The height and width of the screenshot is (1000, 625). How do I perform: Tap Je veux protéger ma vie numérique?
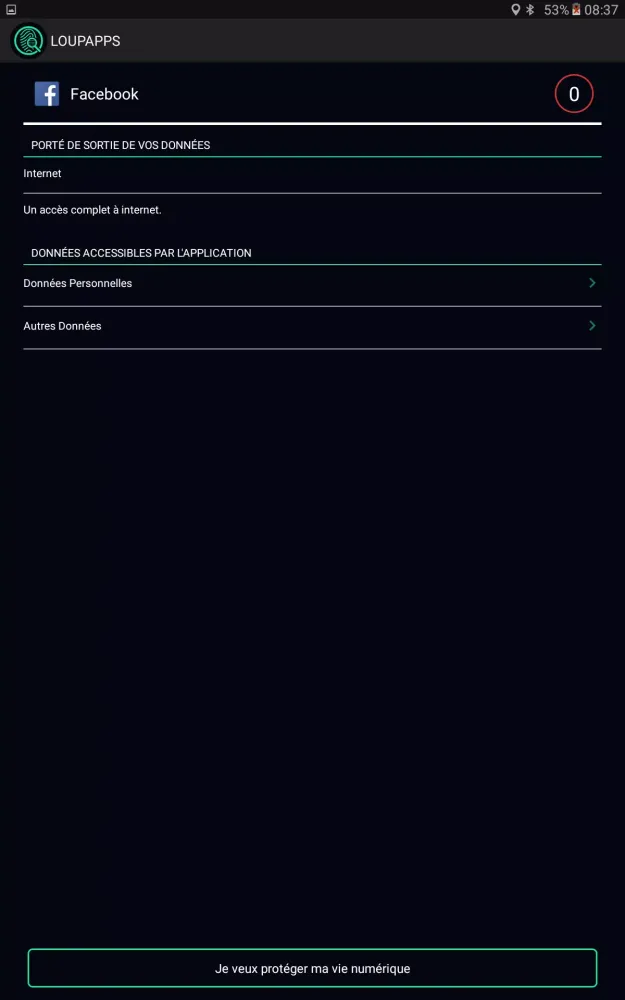312,968
